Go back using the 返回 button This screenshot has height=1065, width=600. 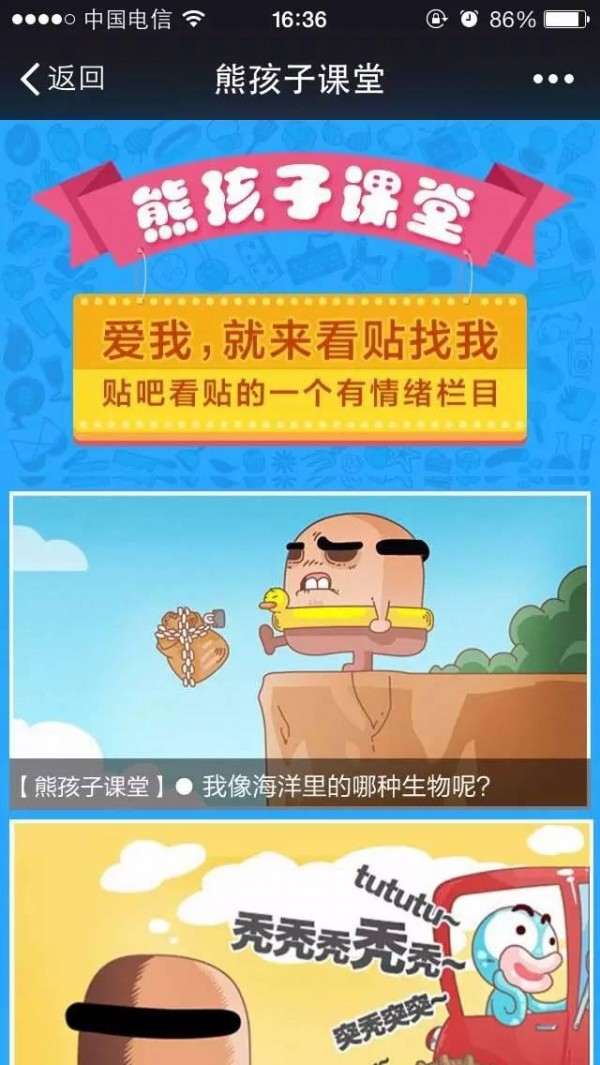[x=62, y=78]
